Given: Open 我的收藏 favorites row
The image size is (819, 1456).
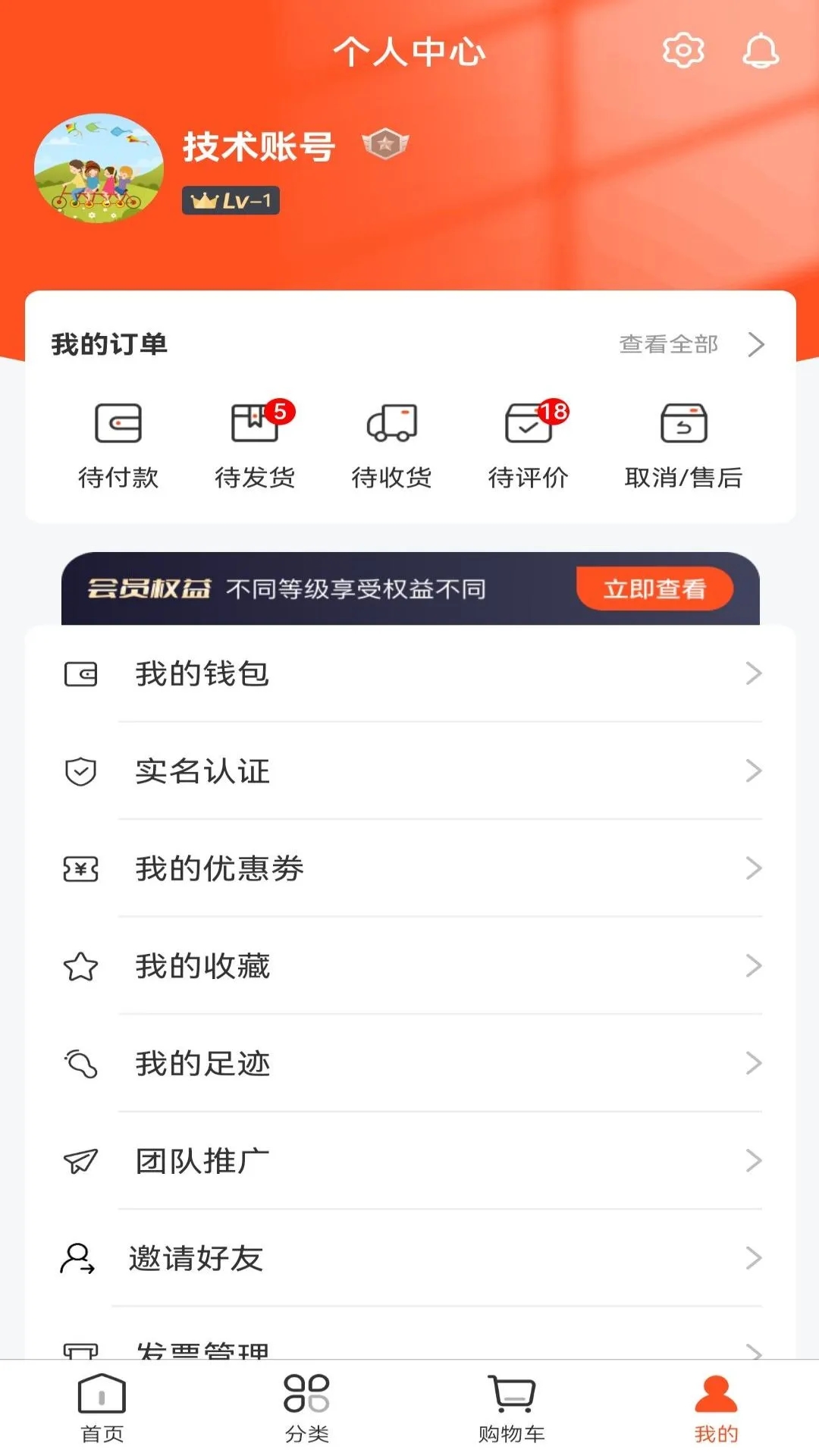Looking at the screenshot, I should click(x=409, y=966).
